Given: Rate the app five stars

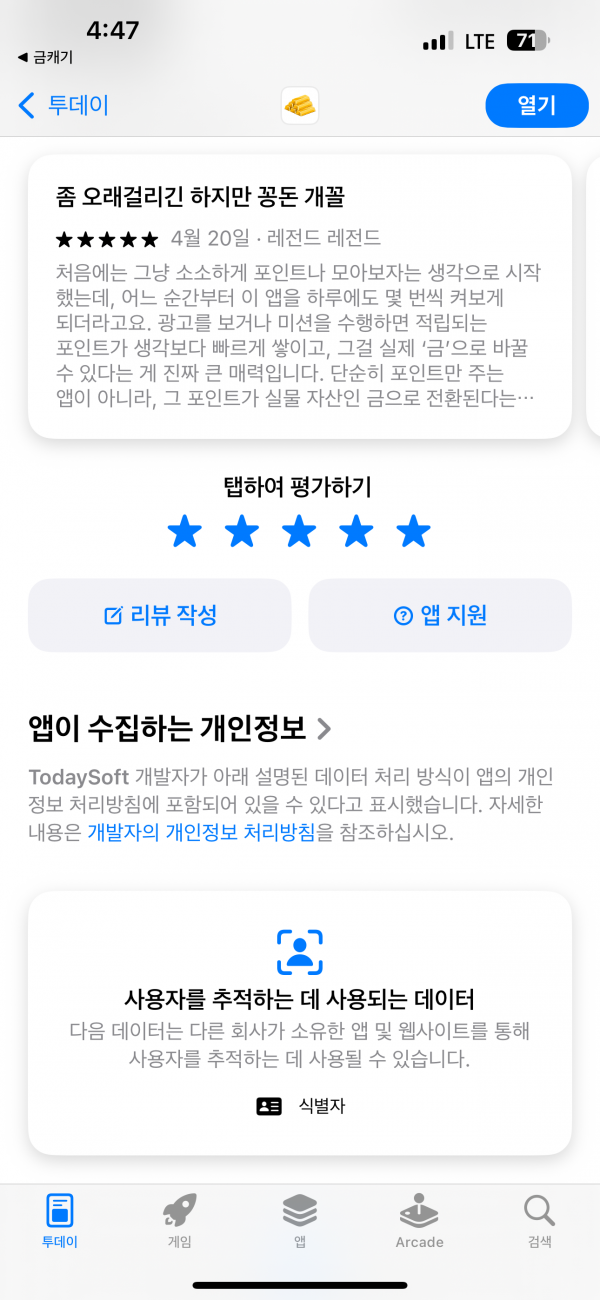Looking at the screenshot, I should tap(414, 532).
